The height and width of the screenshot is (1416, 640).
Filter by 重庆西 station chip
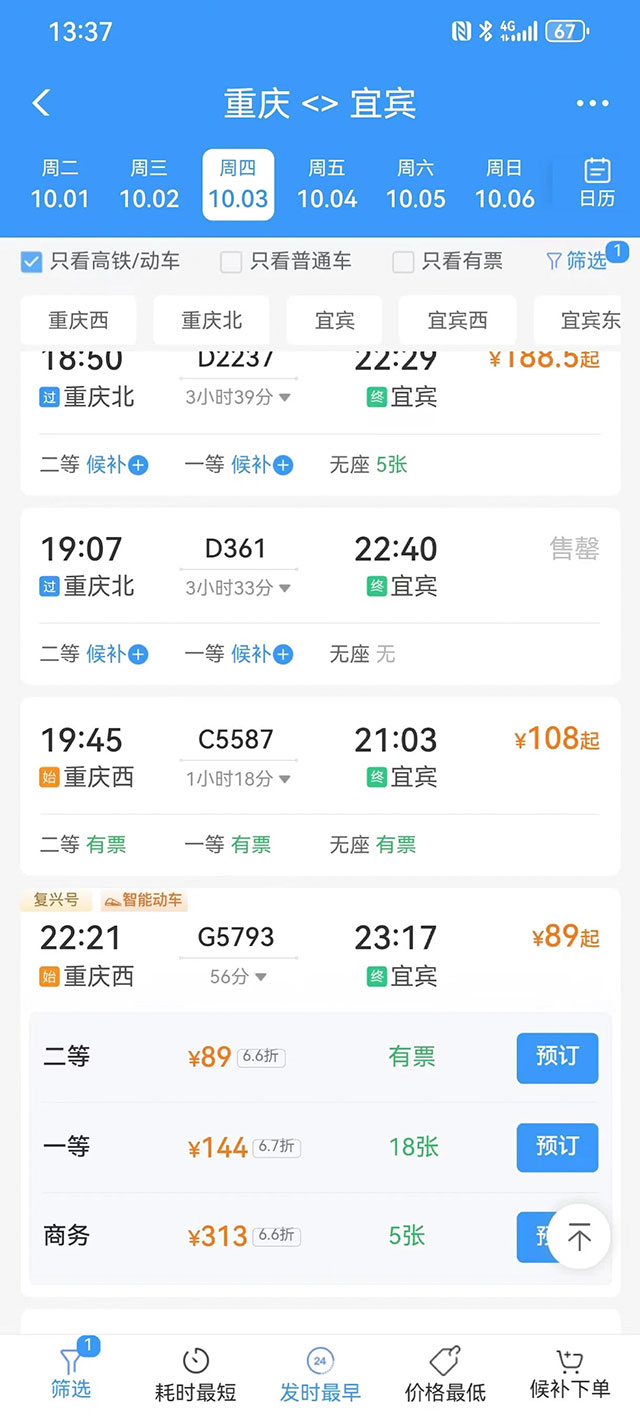point(78,321)
